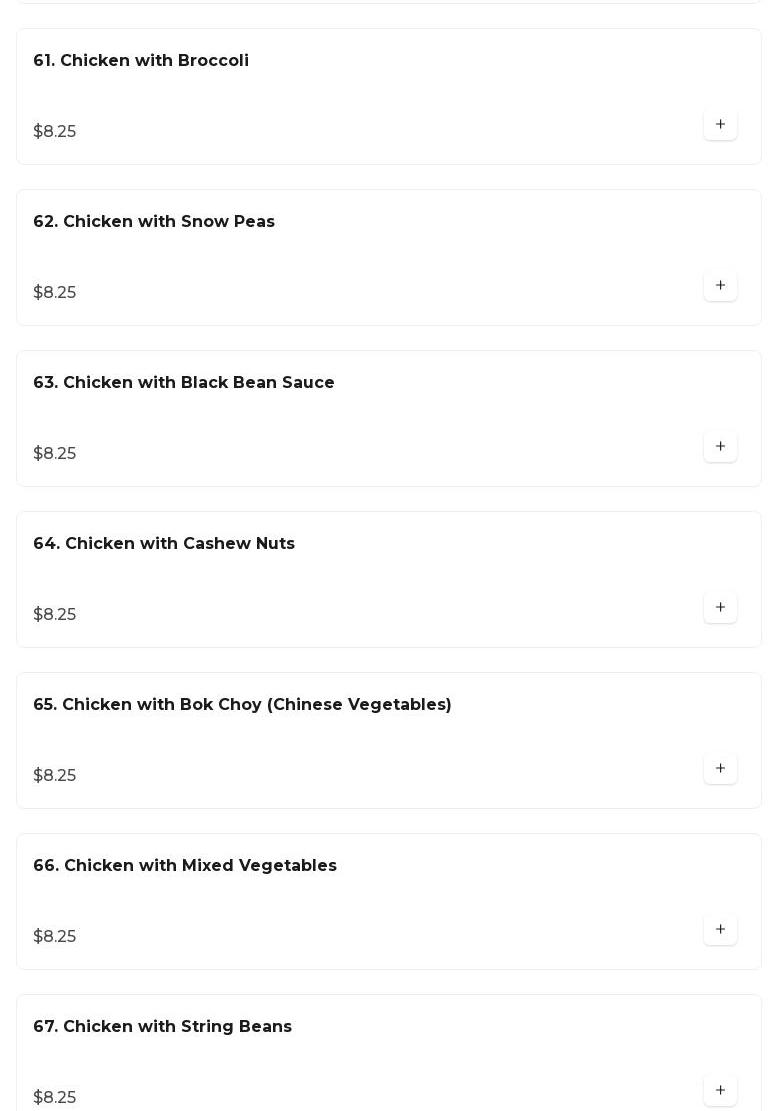View 66. Chicken with Mixed Vegetables details
778x1111 pixels.
pos(185,866)
